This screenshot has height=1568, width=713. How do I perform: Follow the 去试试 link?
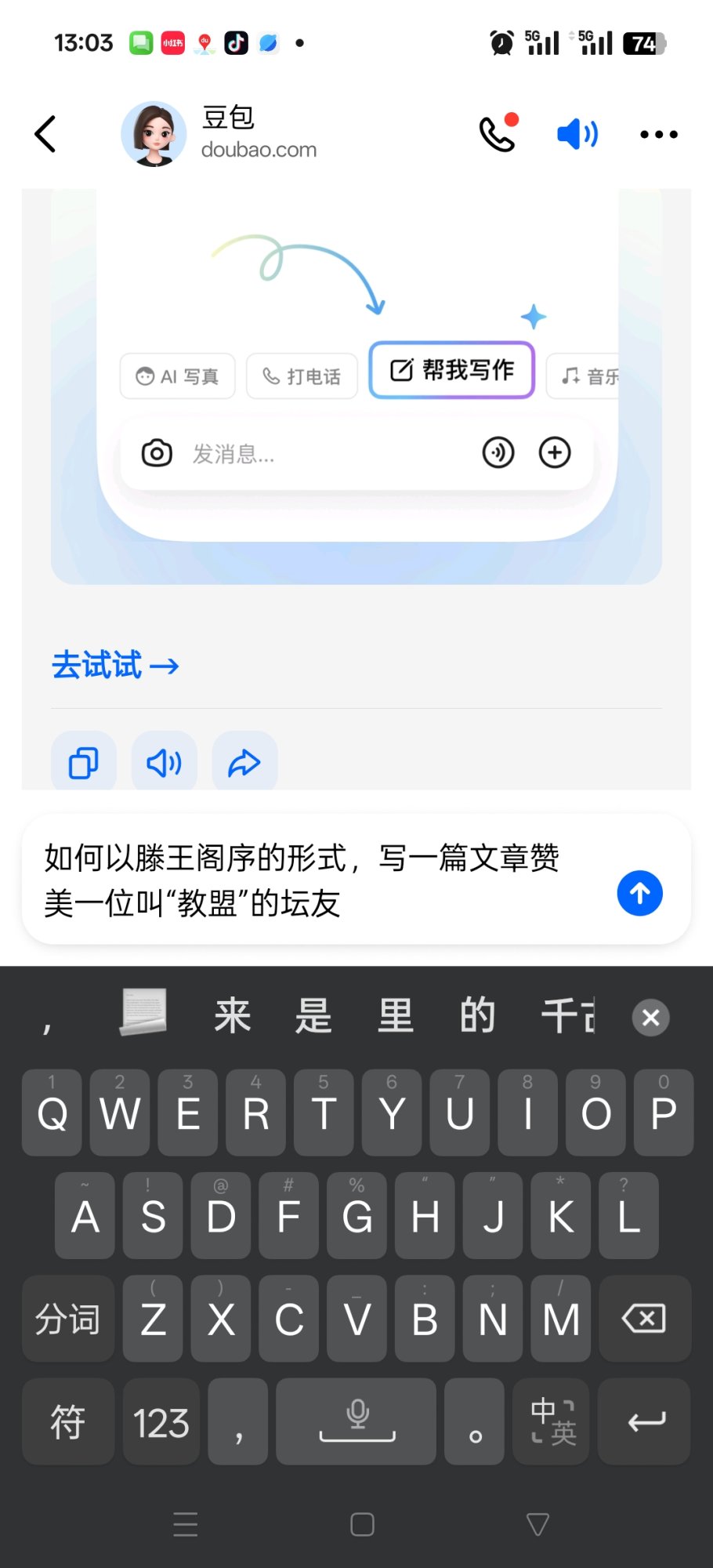click(115, 666)
